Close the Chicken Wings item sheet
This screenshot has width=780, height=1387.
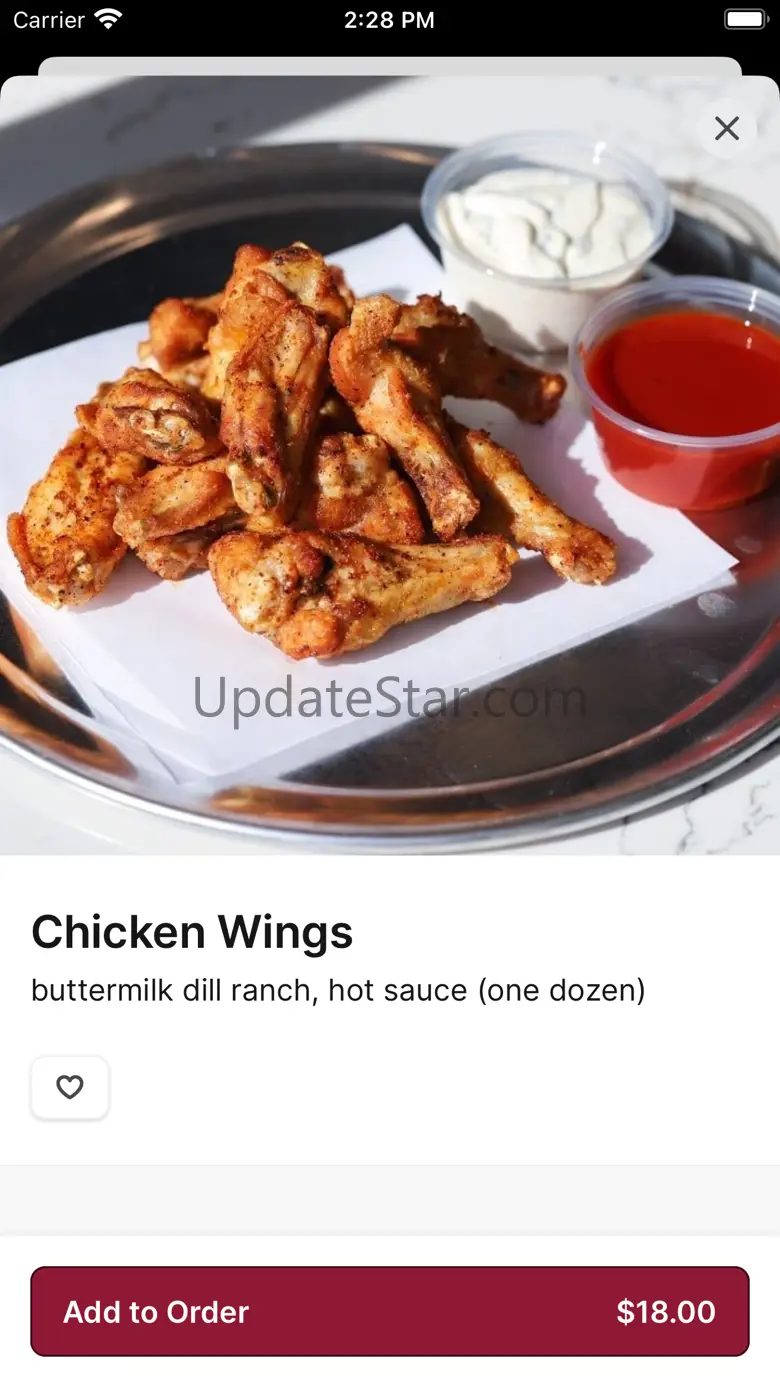727,128
